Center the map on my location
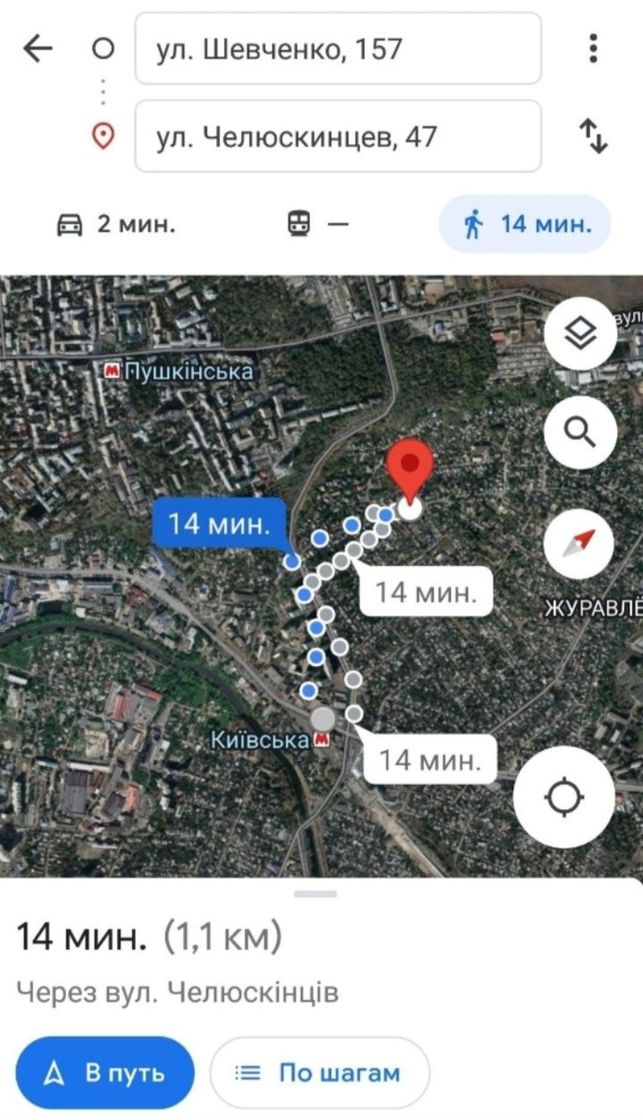 pyautogui.click(x=564, y=796)
